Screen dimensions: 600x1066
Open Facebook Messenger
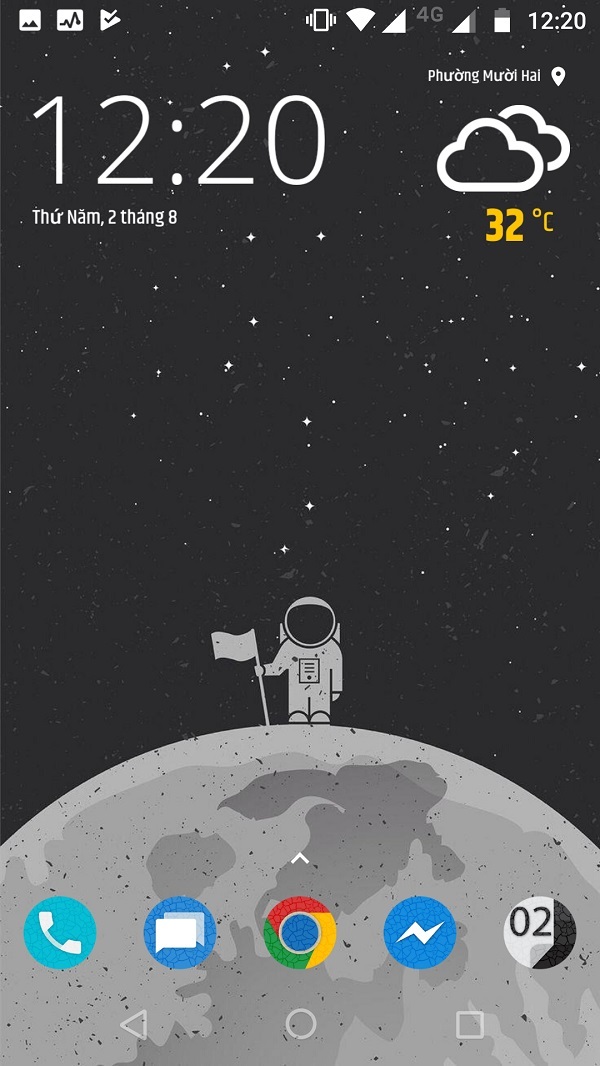pos(420,933)
